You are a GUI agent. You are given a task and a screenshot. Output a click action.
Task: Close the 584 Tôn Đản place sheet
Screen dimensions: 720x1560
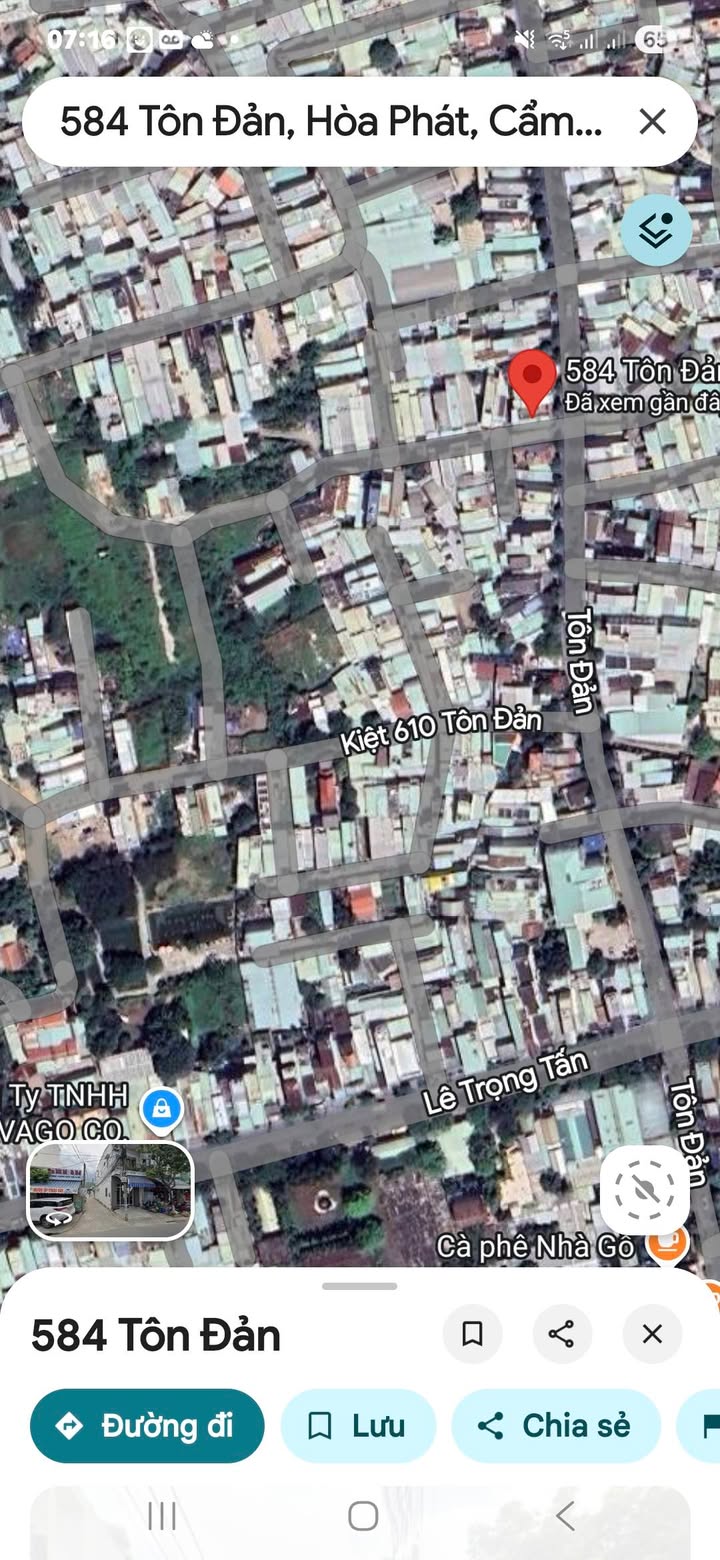[652, 1333]
